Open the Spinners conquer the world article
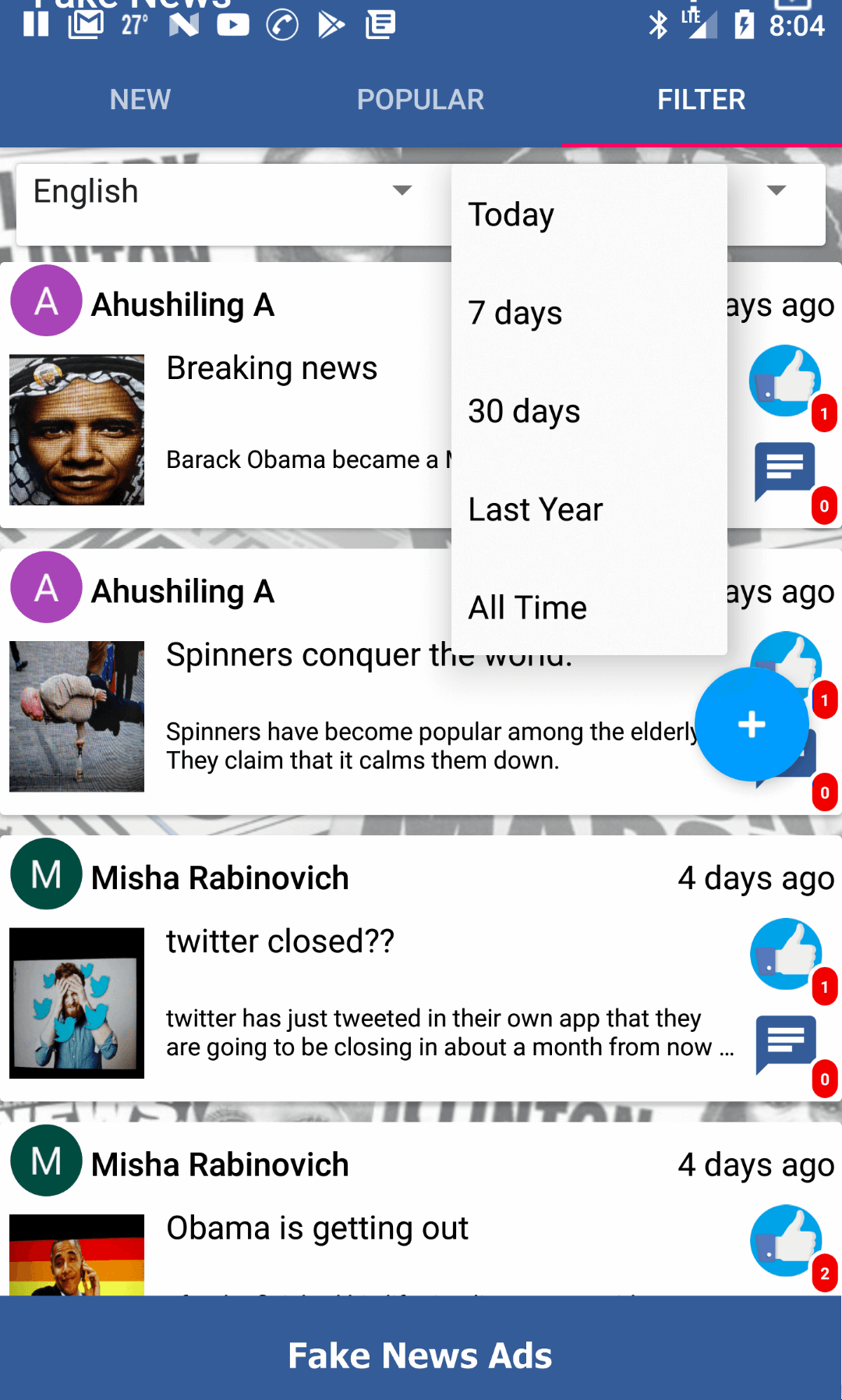The image size is (842, 1400). click(x=370, y=655)
